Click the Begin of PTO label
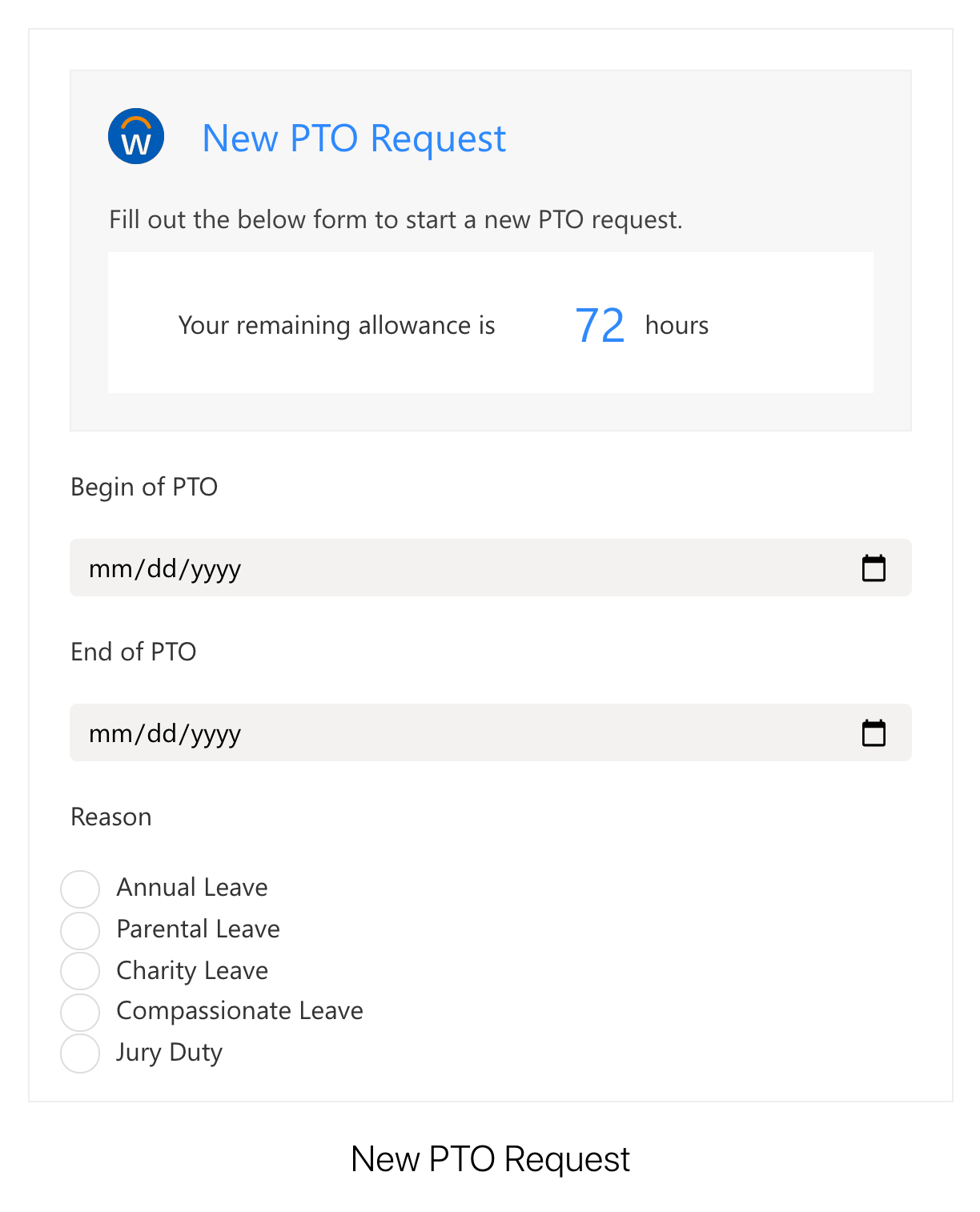This screenshot has height=1212, width=980. (144, 487)
